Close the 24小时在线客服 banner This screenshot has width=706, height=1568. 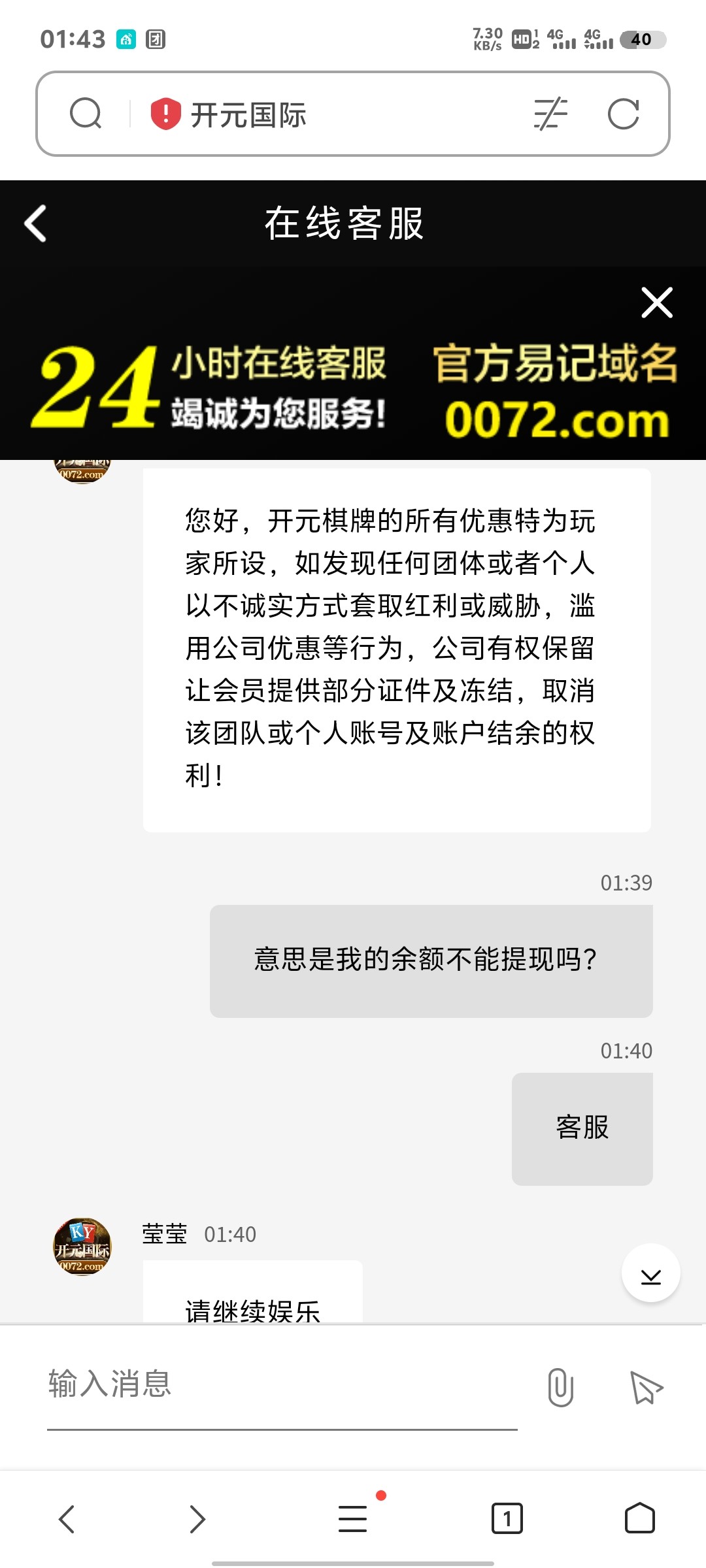[656, 302]
